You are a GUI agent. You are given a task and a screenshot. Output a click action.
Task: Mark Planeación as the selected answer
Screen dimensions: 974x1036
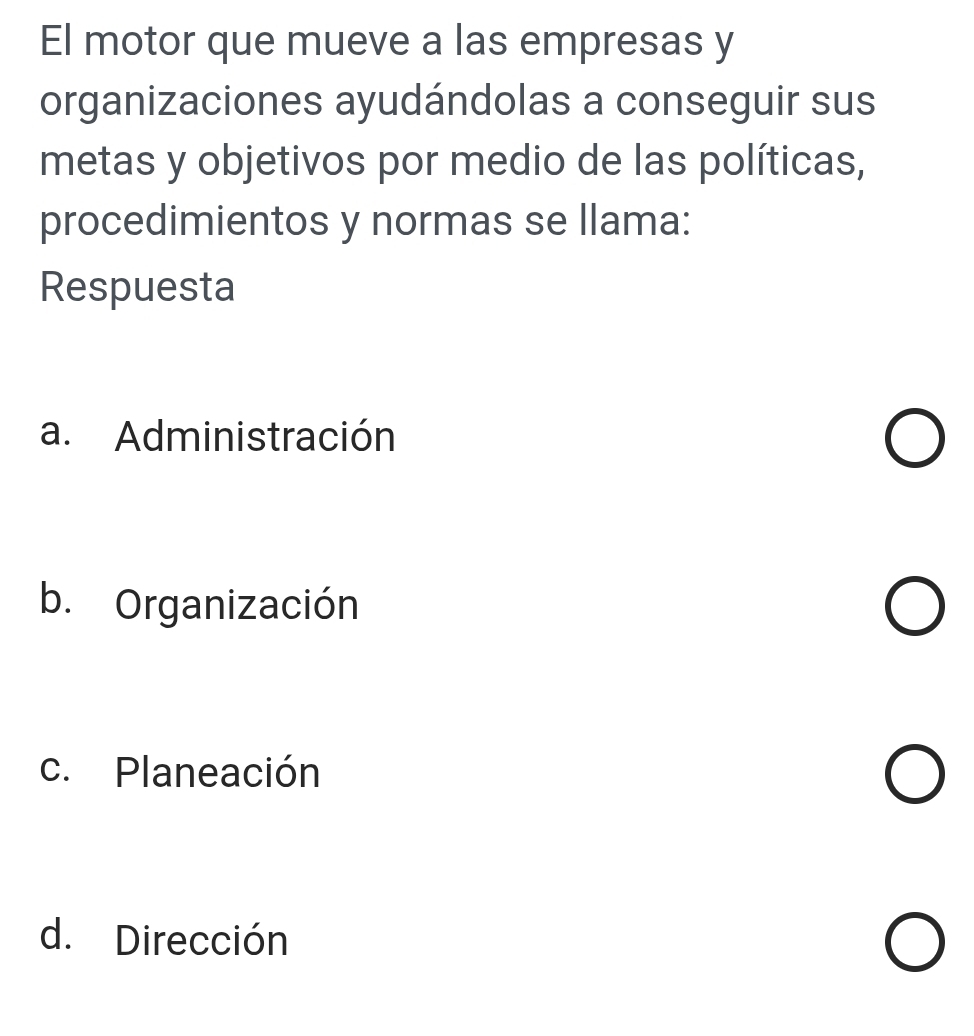[x=913, y=772]
